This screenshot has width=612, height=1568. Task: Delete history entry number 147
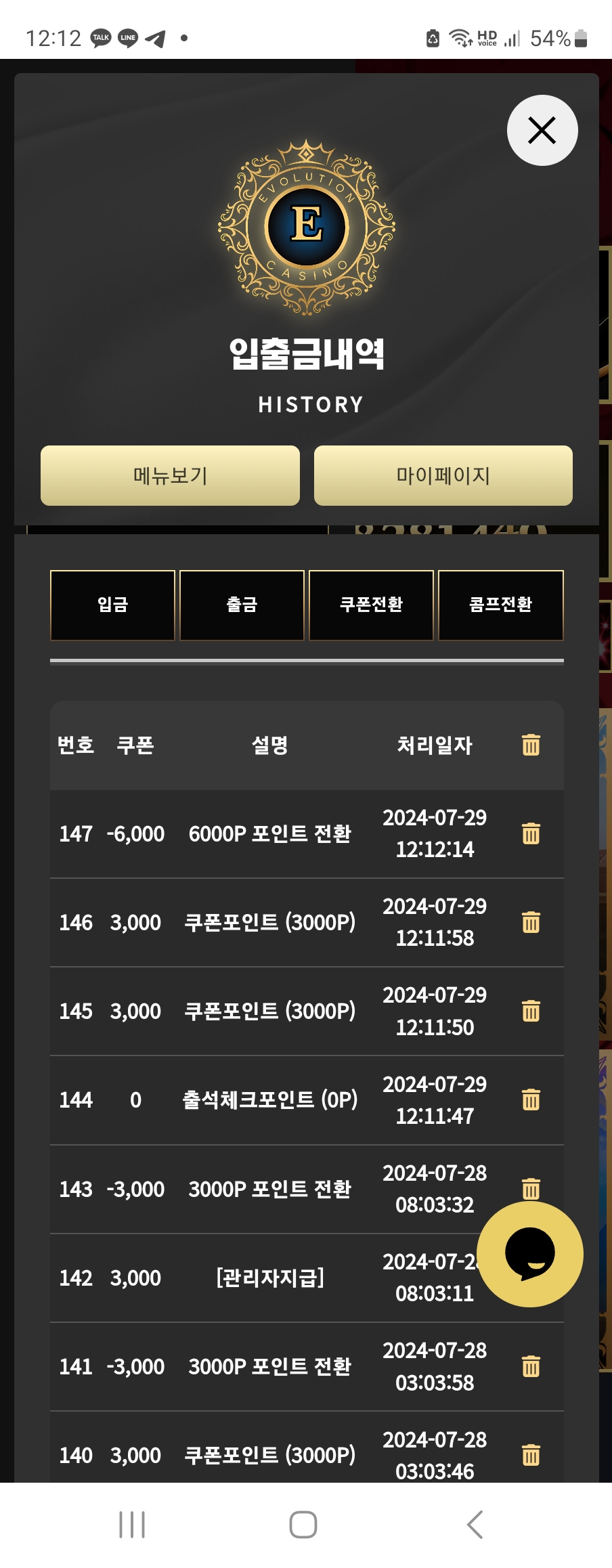(531, 833)
